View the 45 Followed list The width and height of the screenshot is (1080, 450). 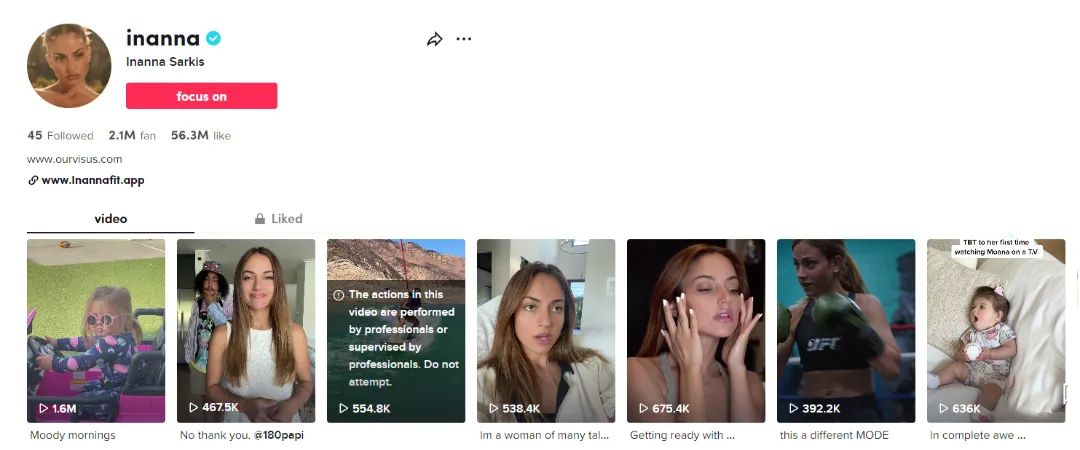click(60, 136)
